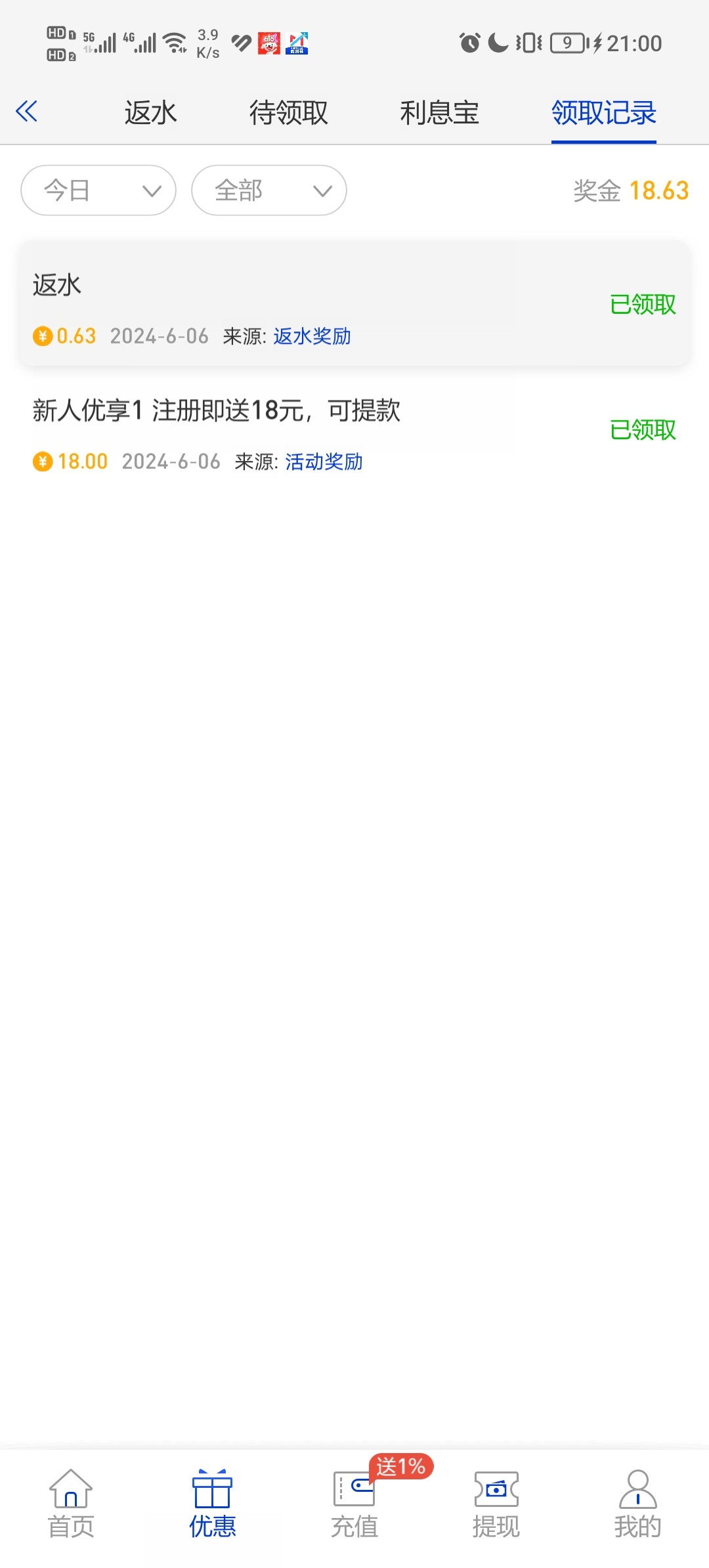Open the 新人优享1 注册即送18元 record
This screenshot has width=709, height=1568.
[354, 430]
